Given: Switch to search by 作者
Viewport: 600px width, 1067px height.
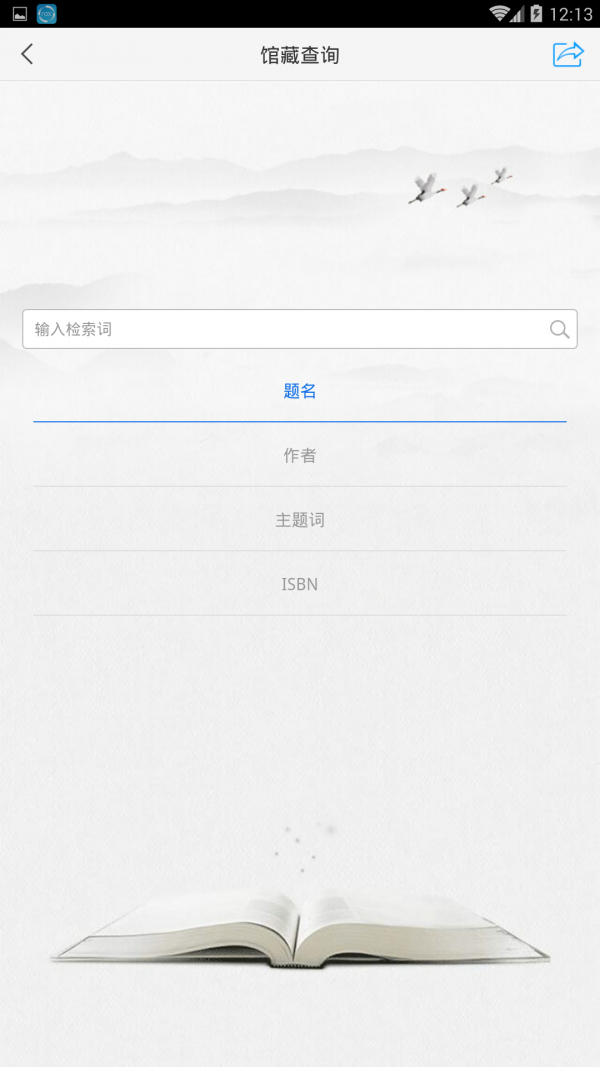Looking at the screenshot, I should pos(300,456).
